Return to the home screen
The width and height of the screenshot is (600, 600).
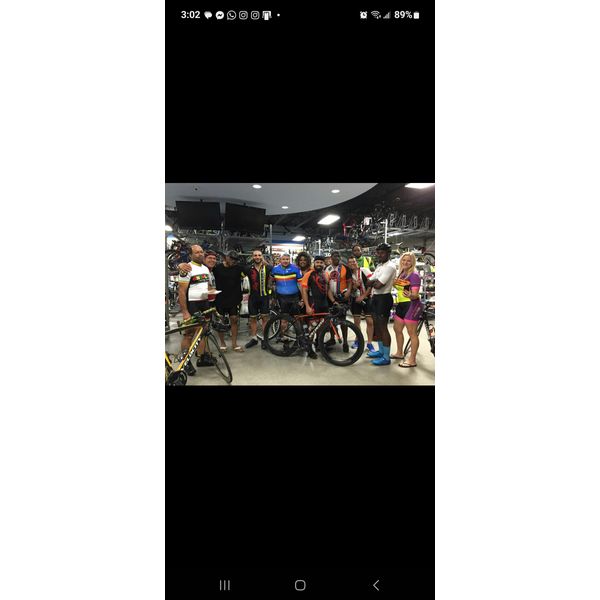pos(300,585)
